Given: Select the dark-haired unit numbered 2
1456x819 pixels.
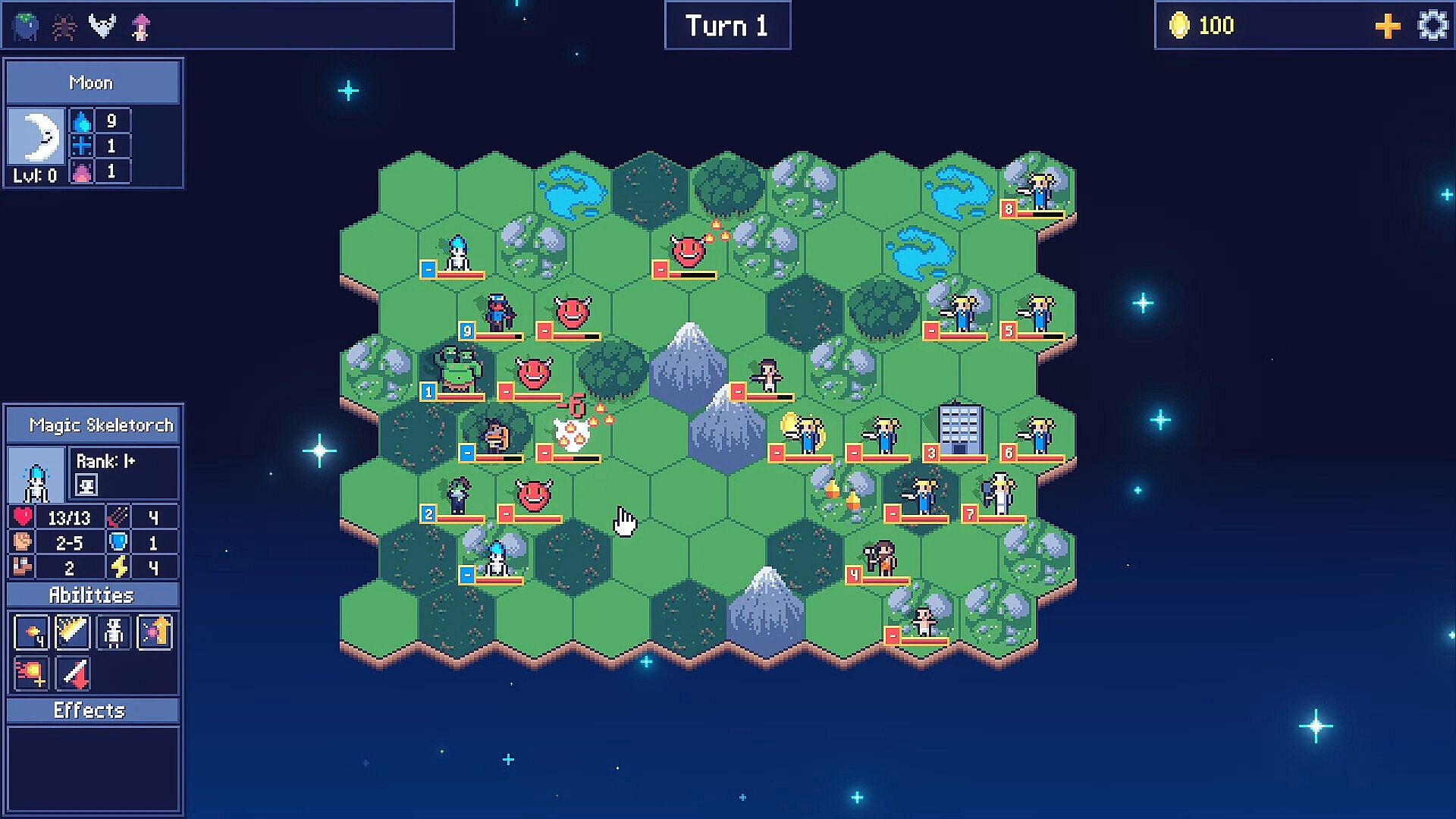Looking at the screenshot, I should click(x=458, y=495).
